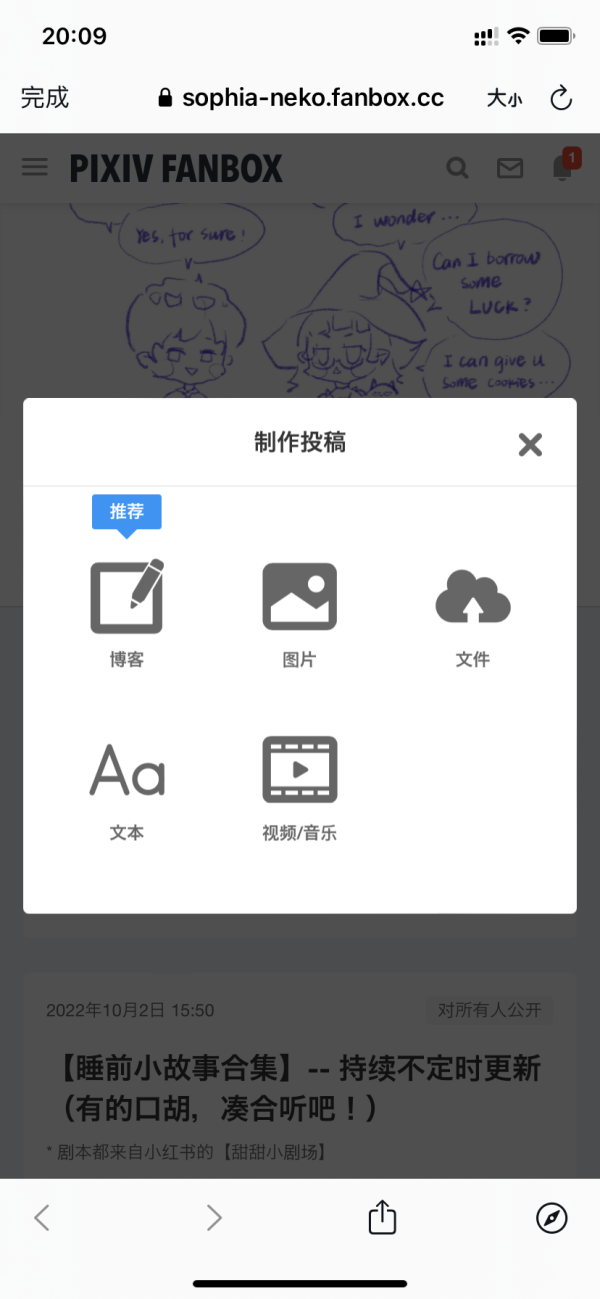Adjust text size with 大小

tap(504, 98)
